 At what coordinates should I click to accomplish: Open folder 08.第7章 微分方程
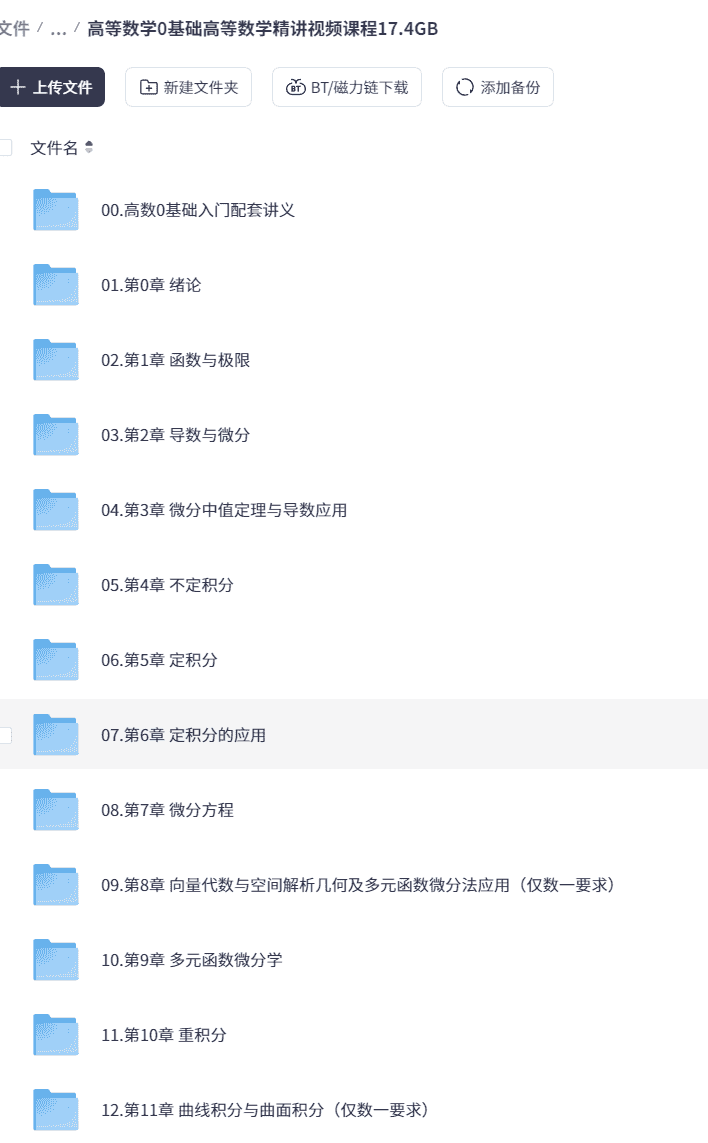[167, 810]
